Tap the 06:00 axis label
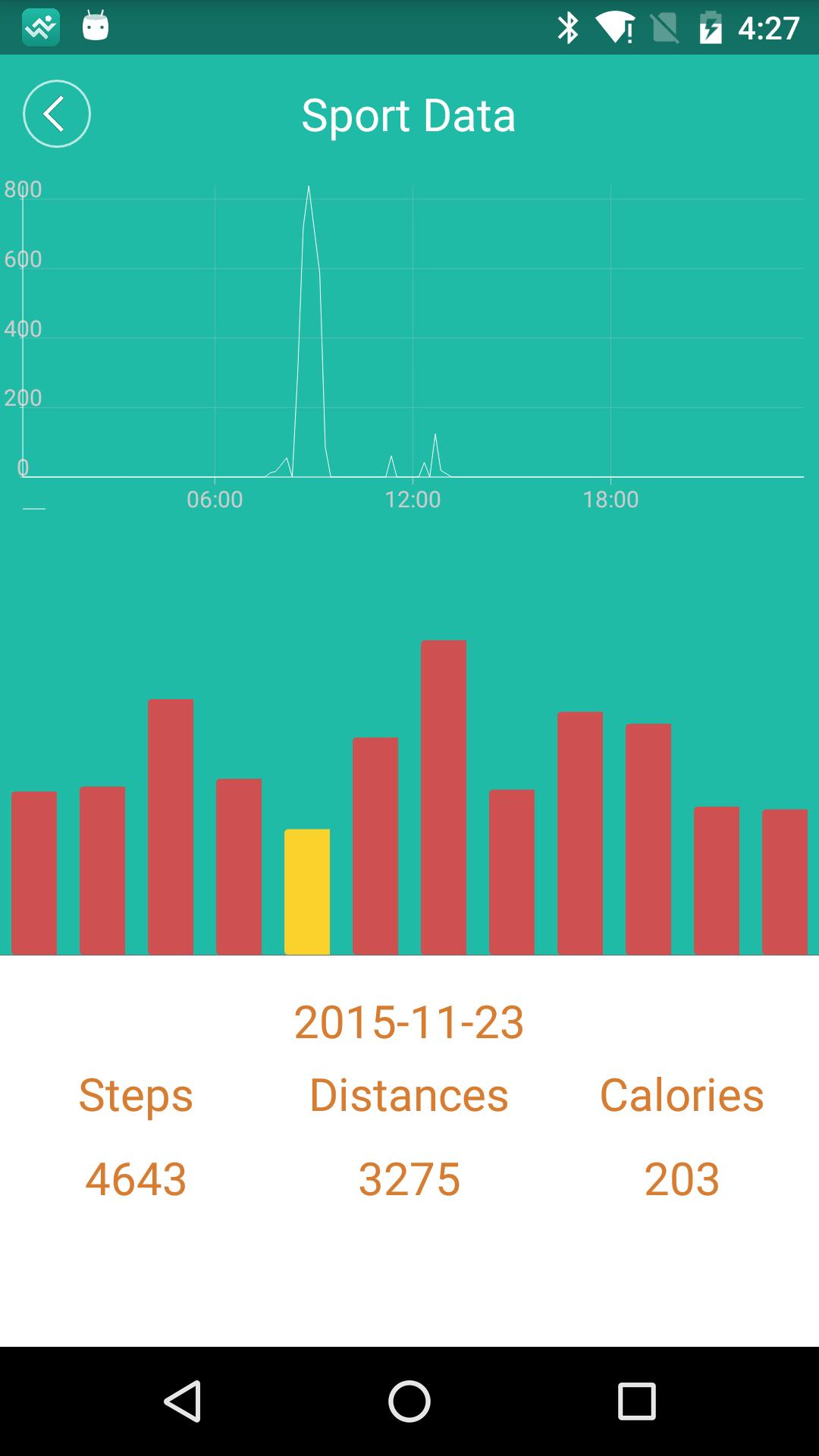 tap(215, 500)
